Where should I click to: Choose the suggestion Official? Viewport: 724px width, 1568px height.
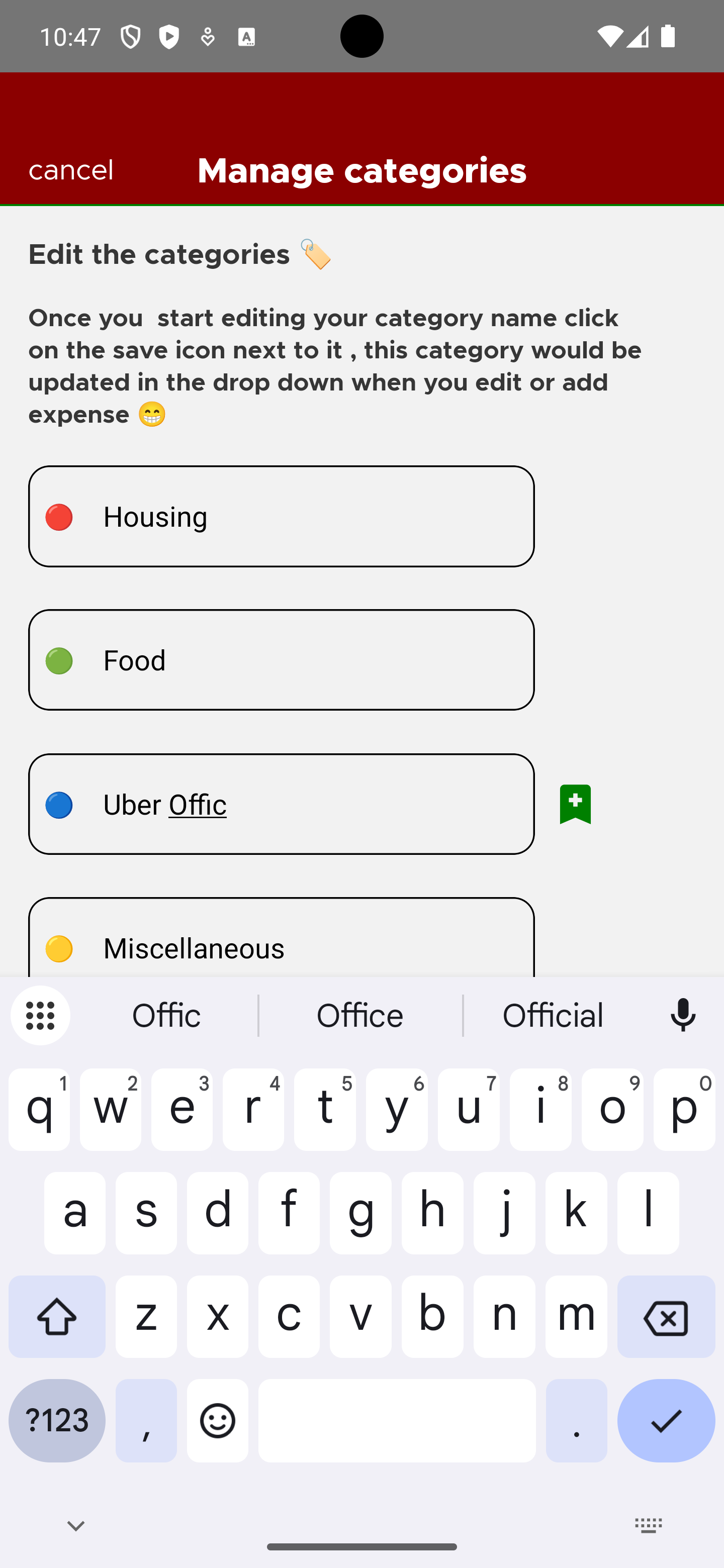click(552, 1015)
